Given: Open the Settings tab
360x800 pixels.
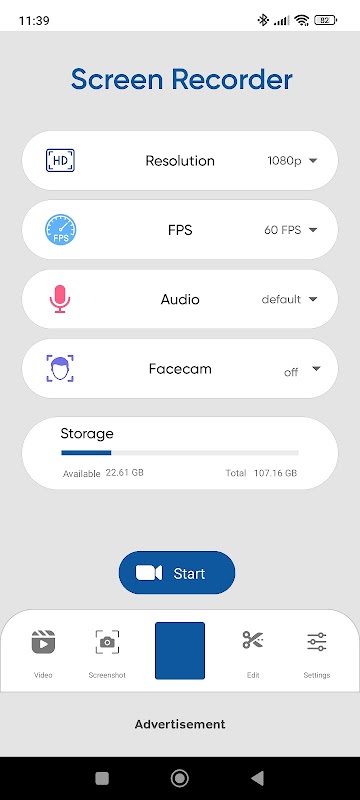Looking at the screenshot, I should point(317,654).
